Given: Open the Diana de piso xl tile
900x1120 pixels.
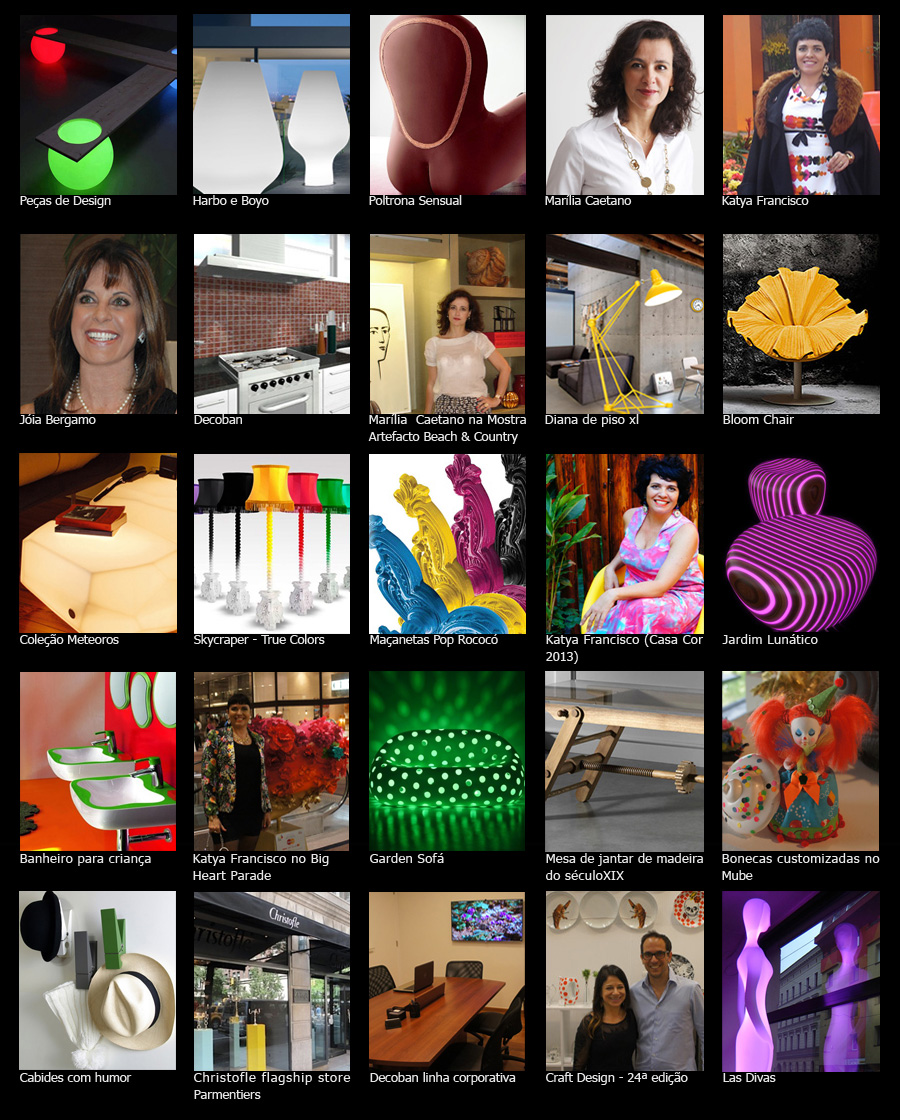Looking at the screenshot, I should 624,323.
